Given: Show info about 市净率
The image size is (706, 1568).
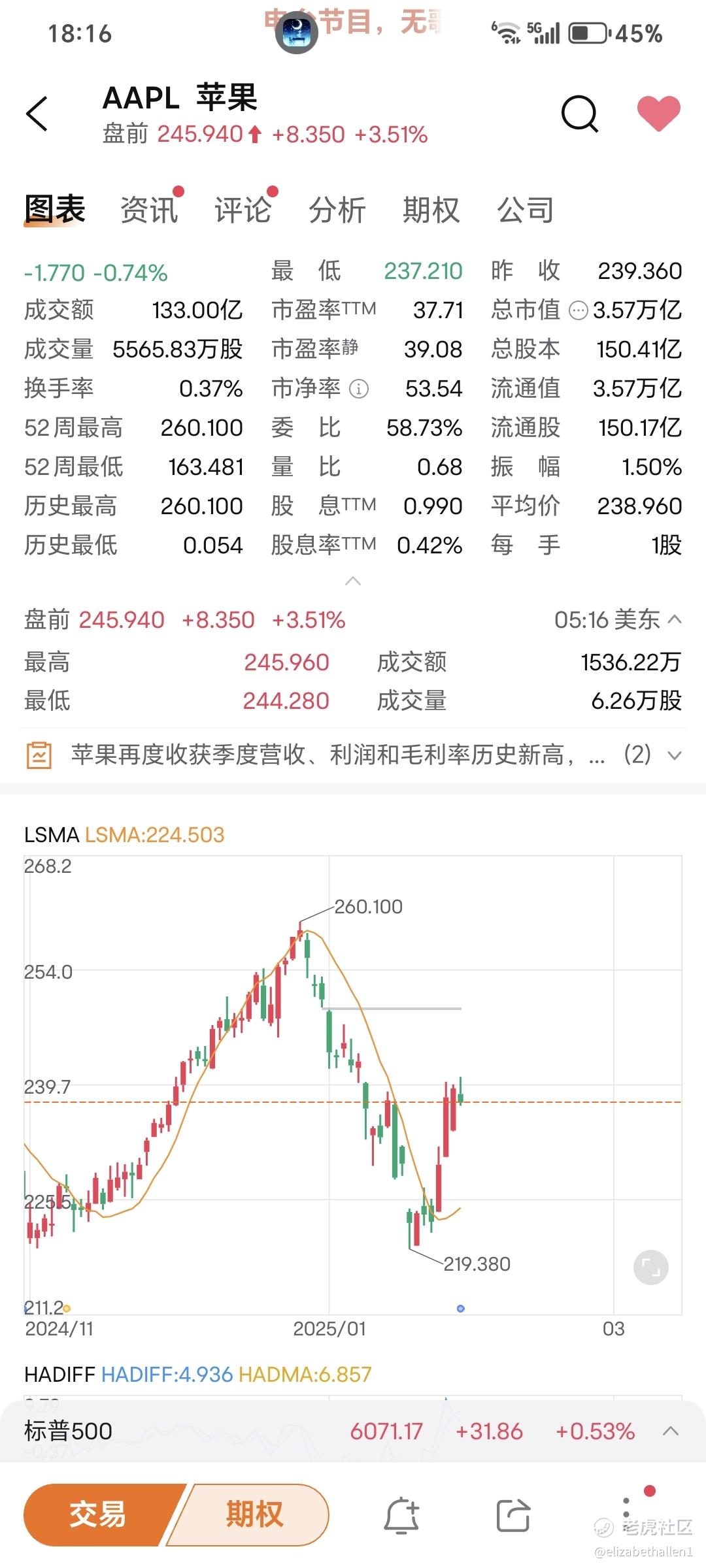Looking at the screenshot, I should pos(358,389).
